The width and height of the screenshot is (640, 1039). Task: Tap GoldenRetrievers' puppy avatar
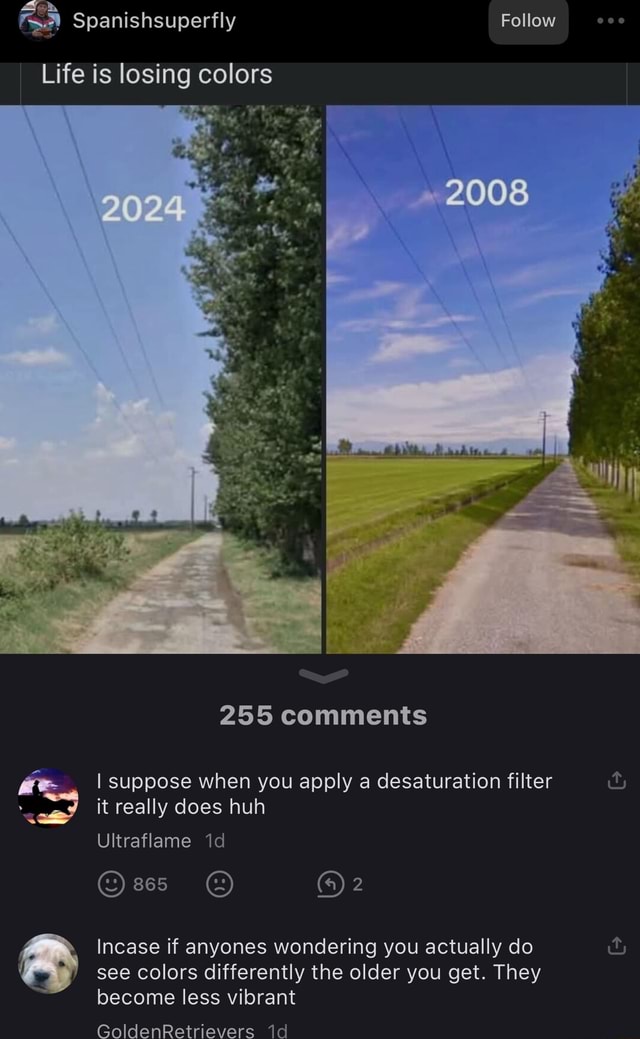48,963
